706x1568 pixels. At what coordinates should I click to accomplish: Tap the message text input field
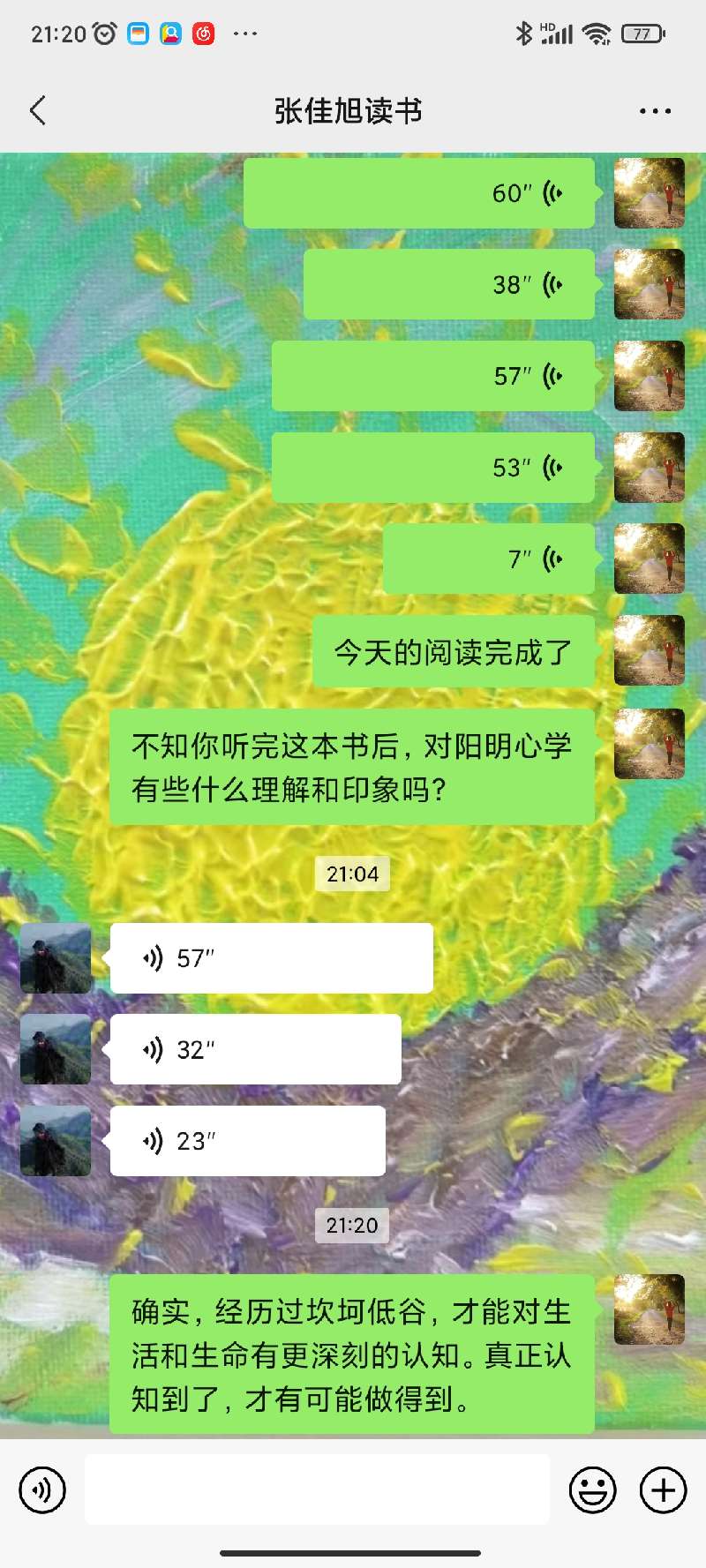coord(317,1490)
